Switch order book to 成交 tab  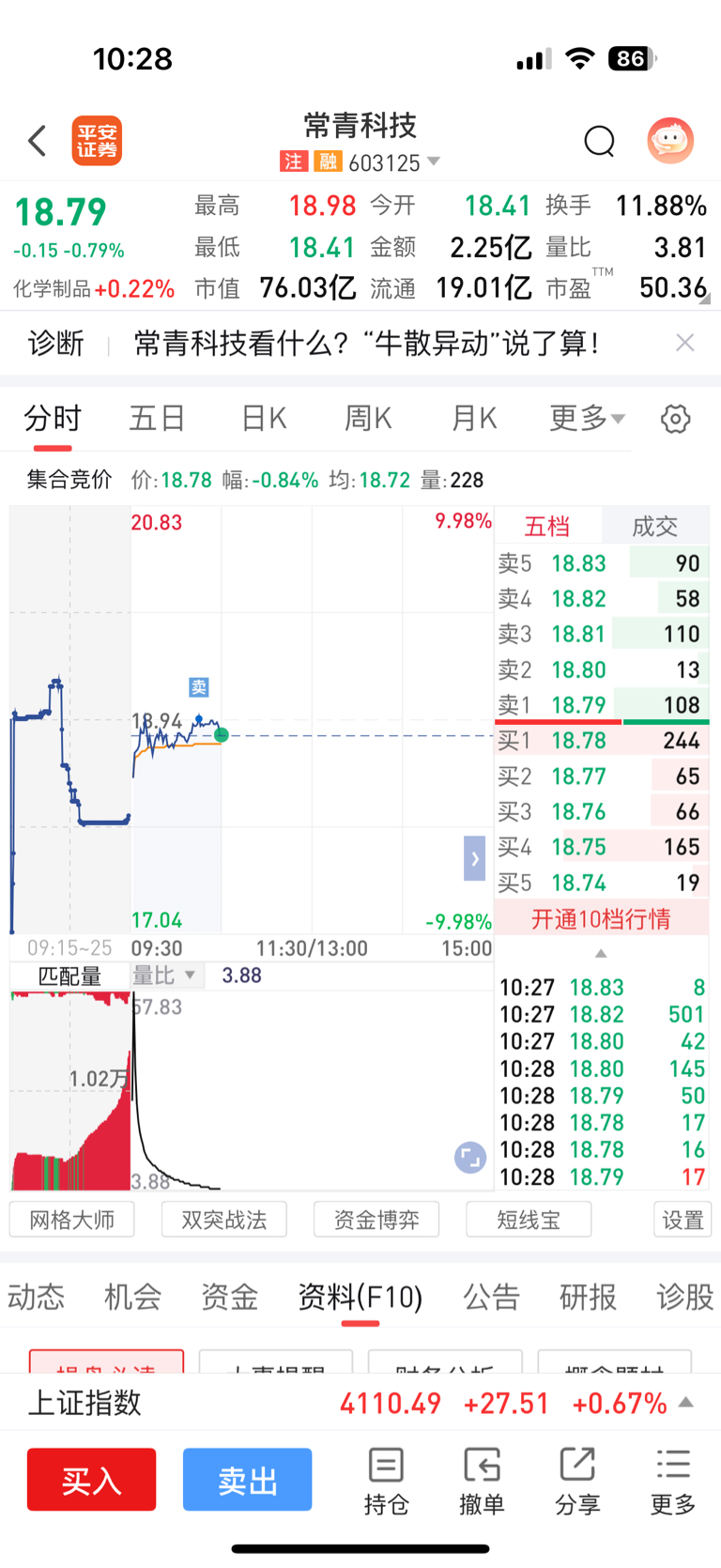654,526
